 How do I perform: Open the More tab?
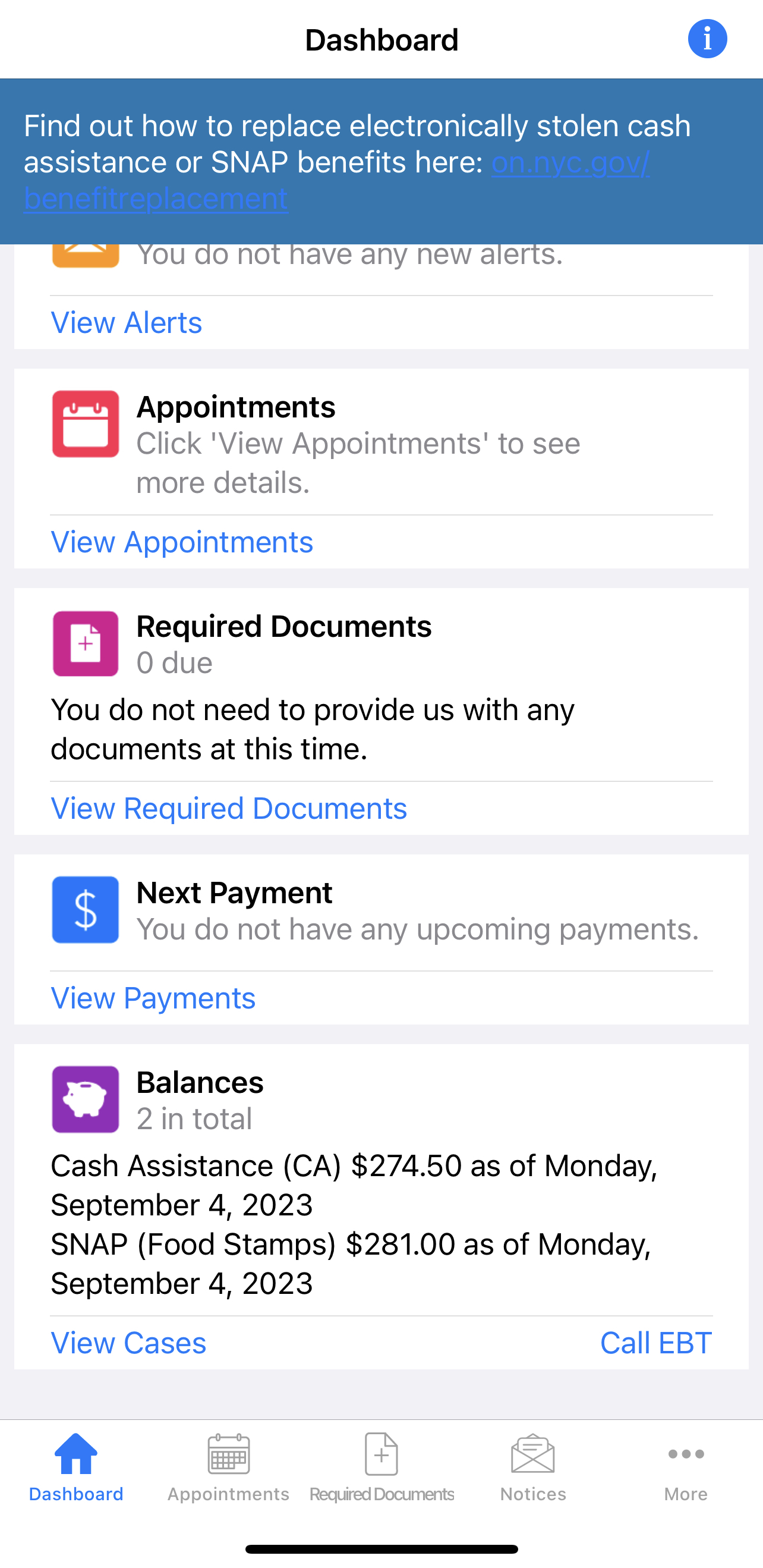tap(686, 1468)
